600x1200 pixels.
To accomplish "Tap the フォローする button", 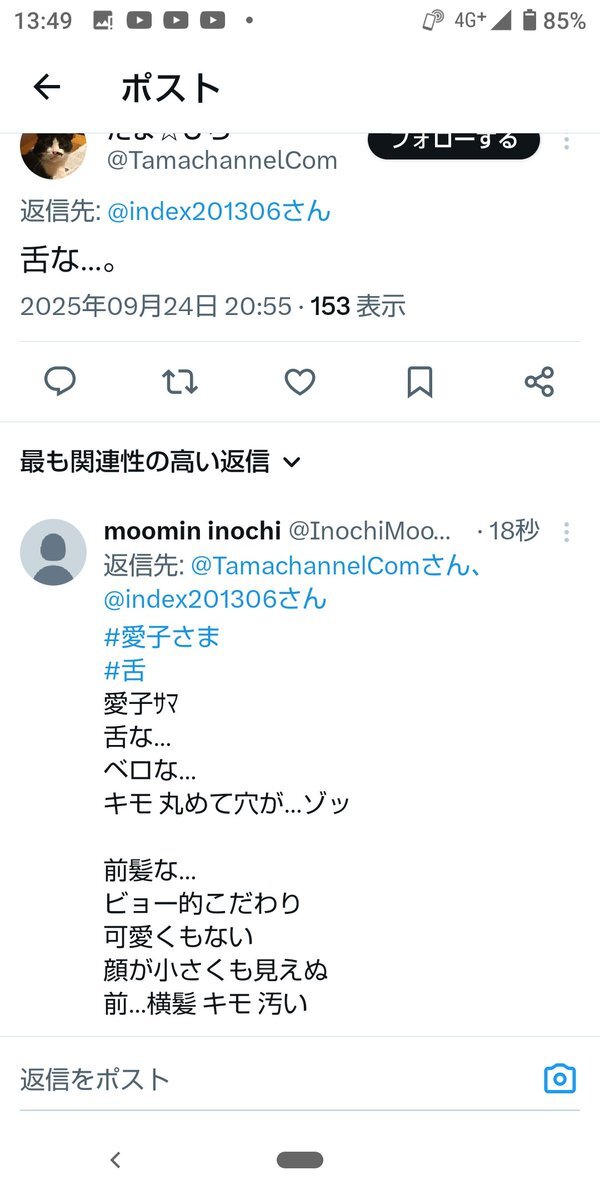I will [x=454, y=143].
